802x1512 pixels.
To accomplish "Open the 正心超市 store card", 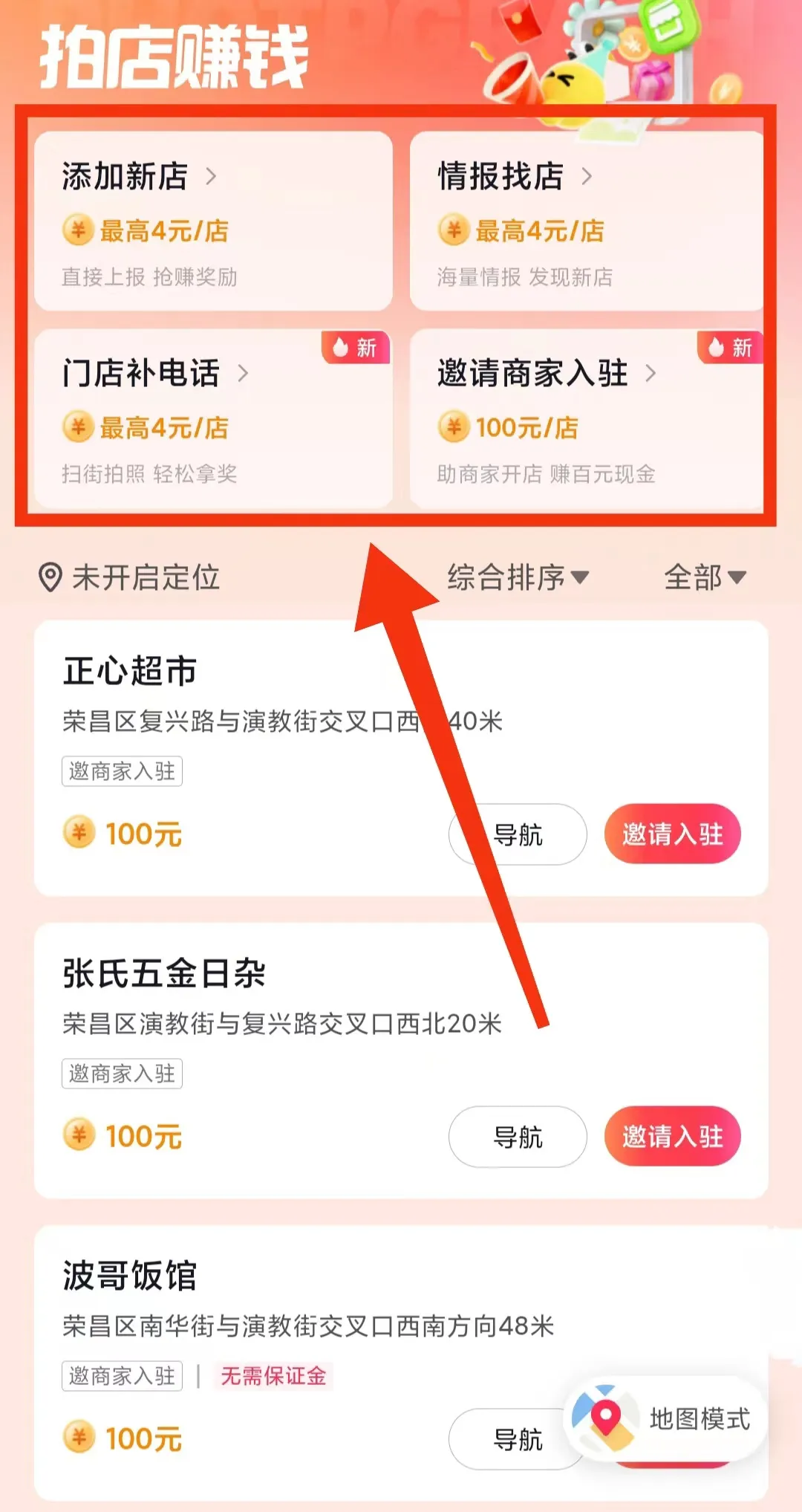I will click(x=401, y=758).
